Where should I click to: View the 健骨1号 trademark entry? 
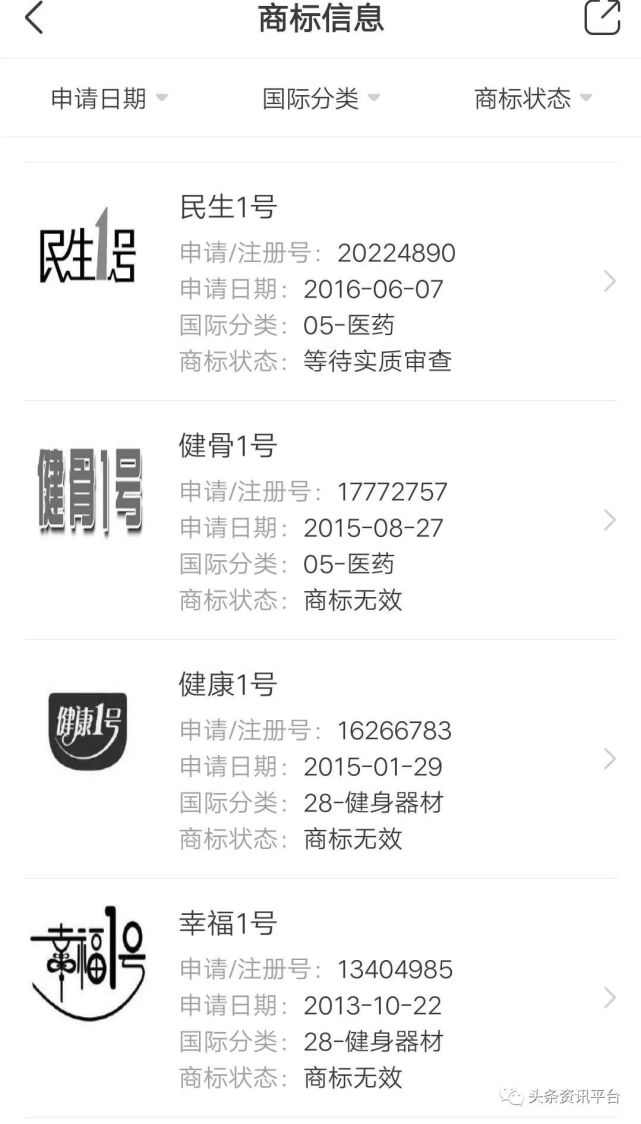click(x=320, y=520)
